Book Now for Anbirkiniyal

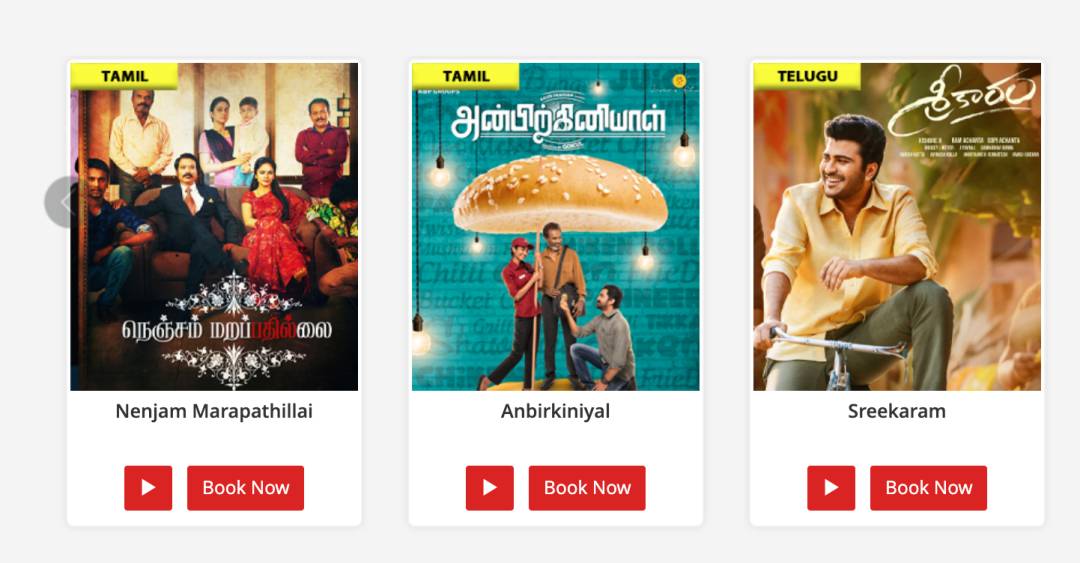[587, 488]
